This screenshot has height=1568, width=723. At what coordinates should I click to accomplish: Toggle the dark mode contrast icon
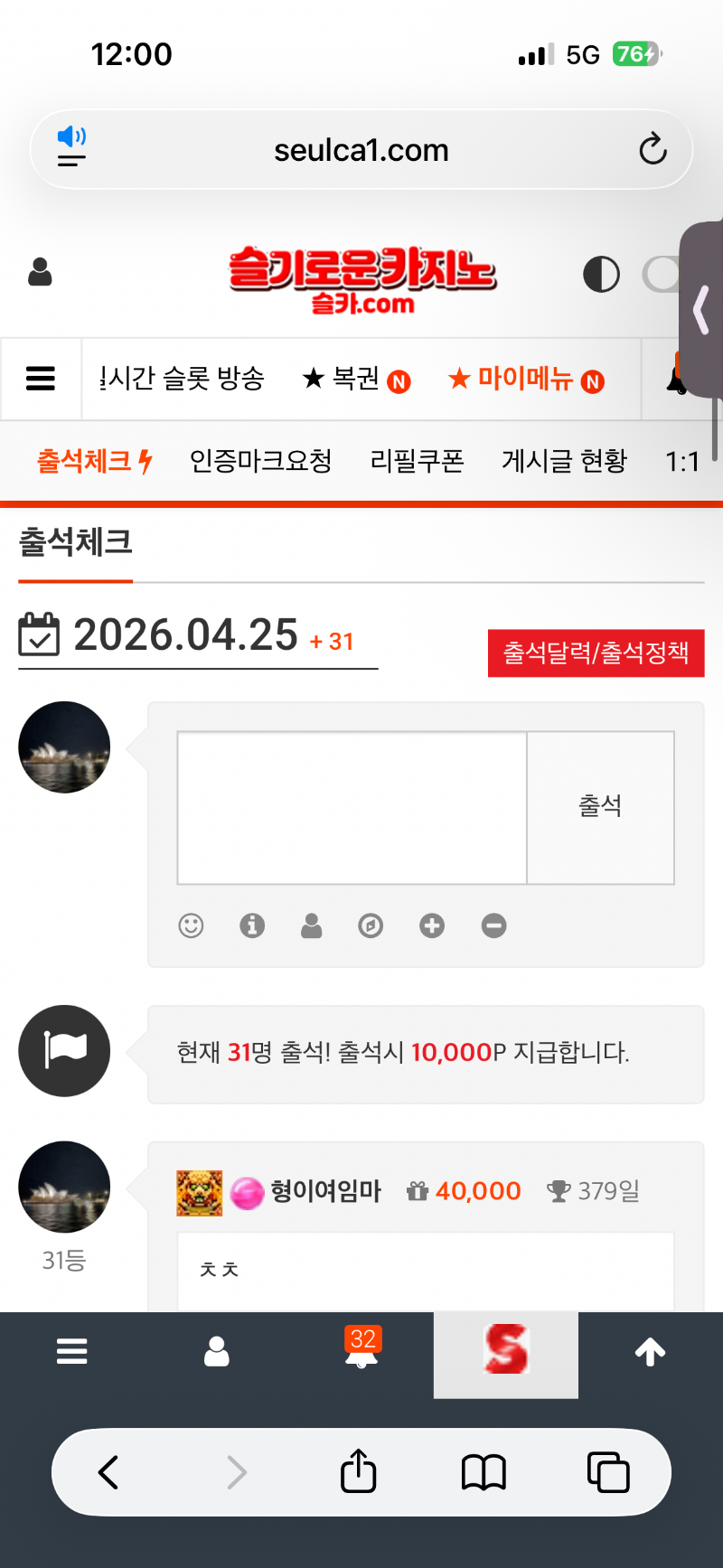(601, 274)
